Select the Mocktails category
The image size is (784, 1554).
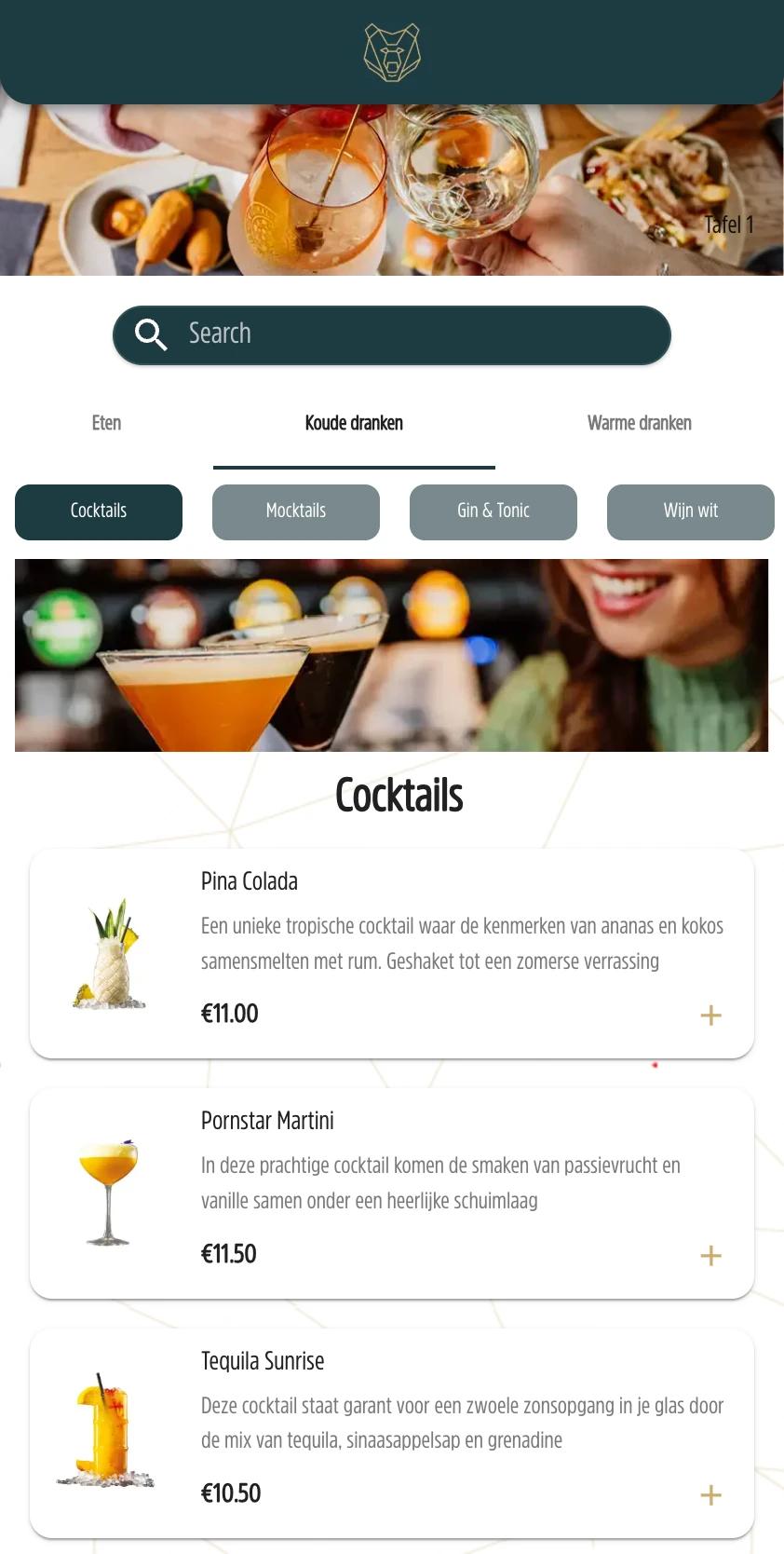pos(295,511)
